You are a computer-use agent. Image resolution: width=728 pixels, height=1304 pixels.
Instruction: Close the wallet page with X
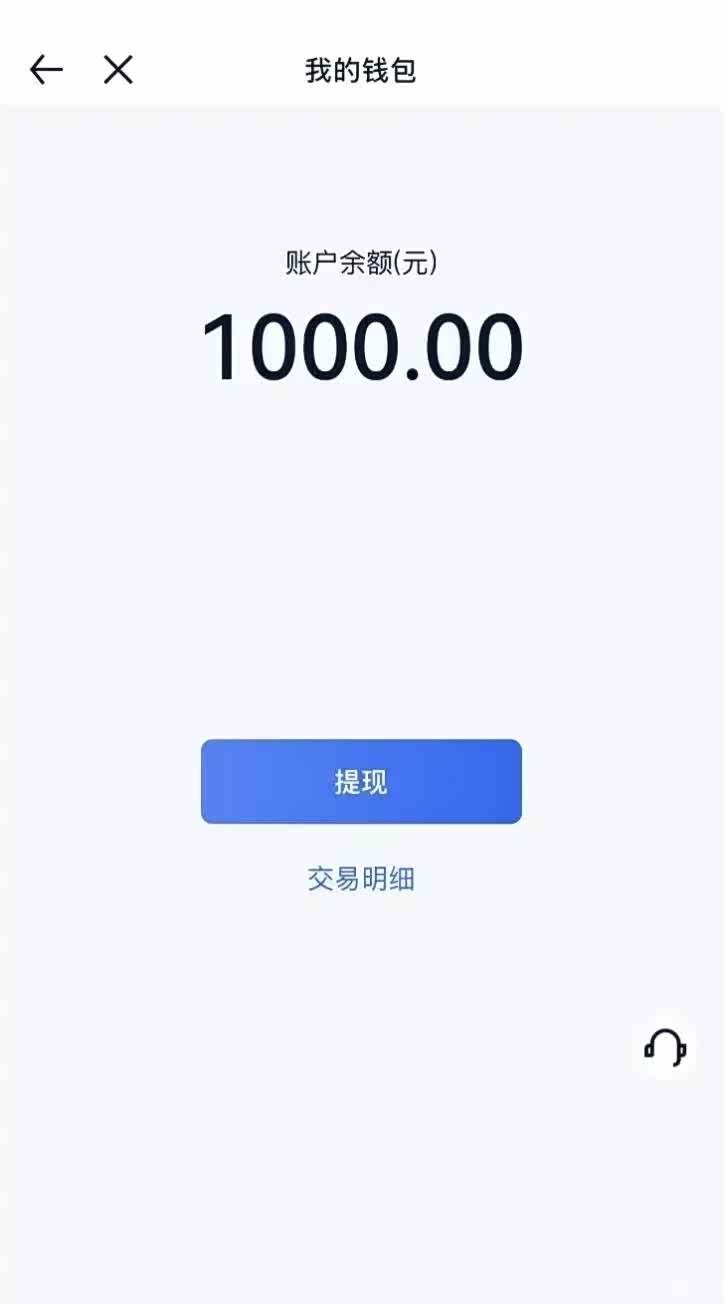118,70
